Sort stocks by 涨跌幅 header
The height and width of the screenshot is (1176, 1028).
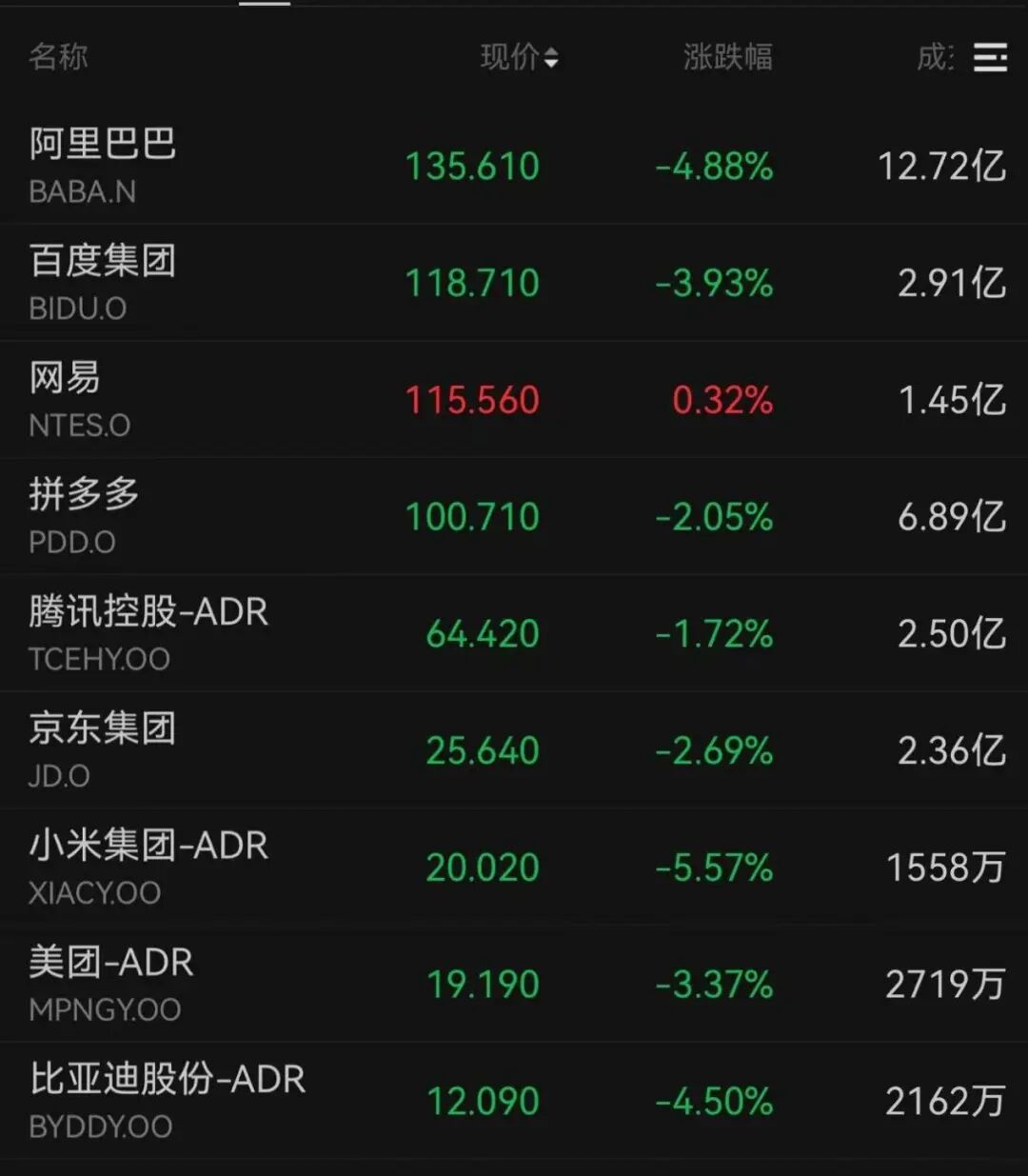727,57
